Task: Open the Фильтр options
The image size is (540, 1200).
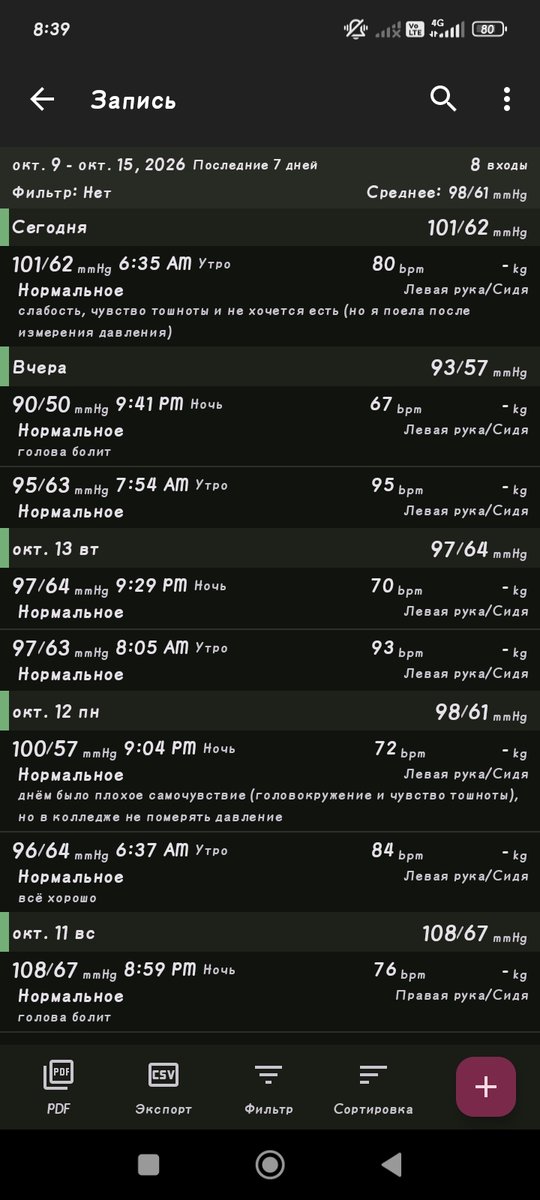Action: pyautogui.click(x=268, y=1087)
